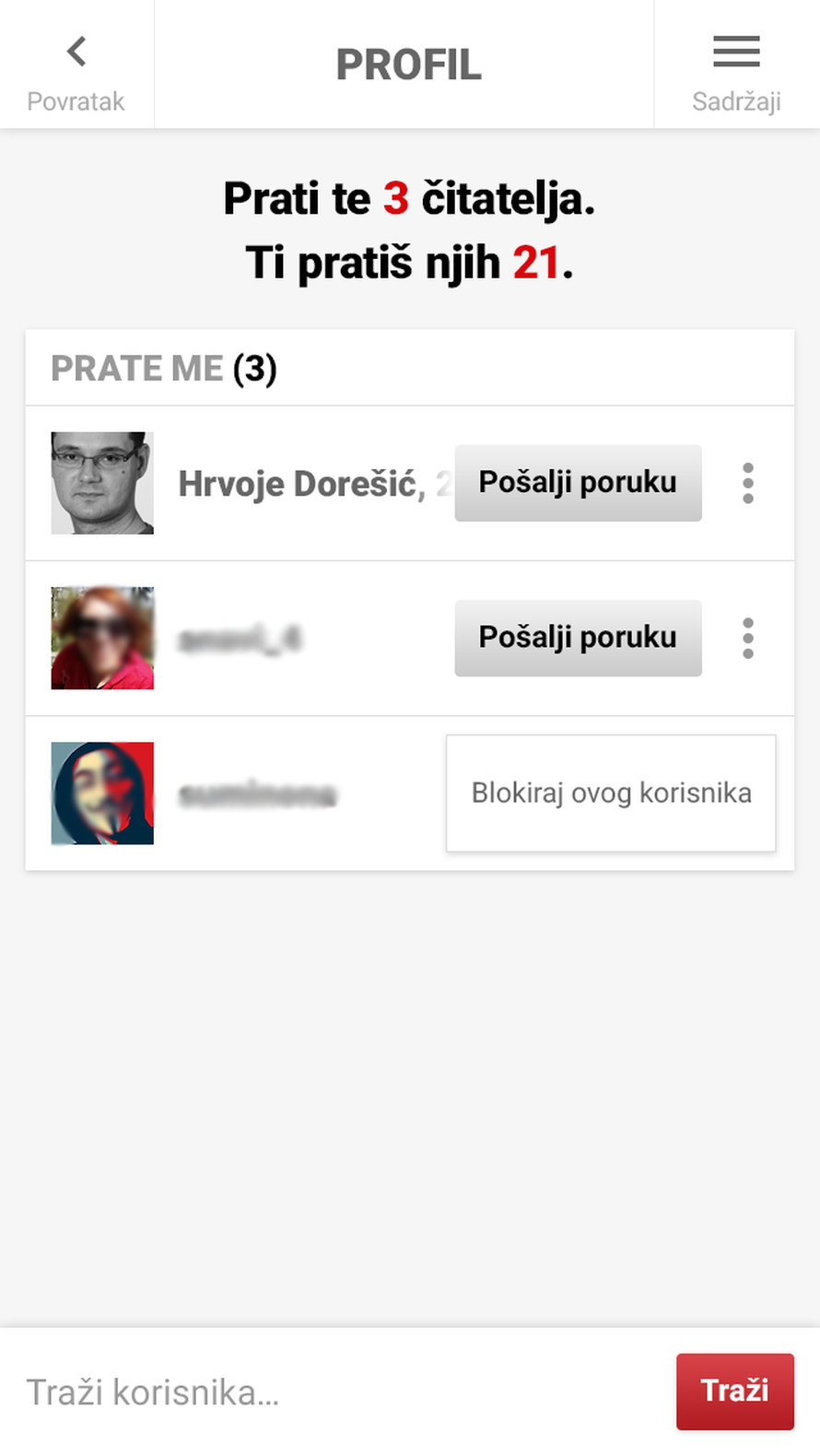Tap Hrvoje Dorešić's profile picture
This screenshot has height=1456, width=820.
tap(101, 483)
